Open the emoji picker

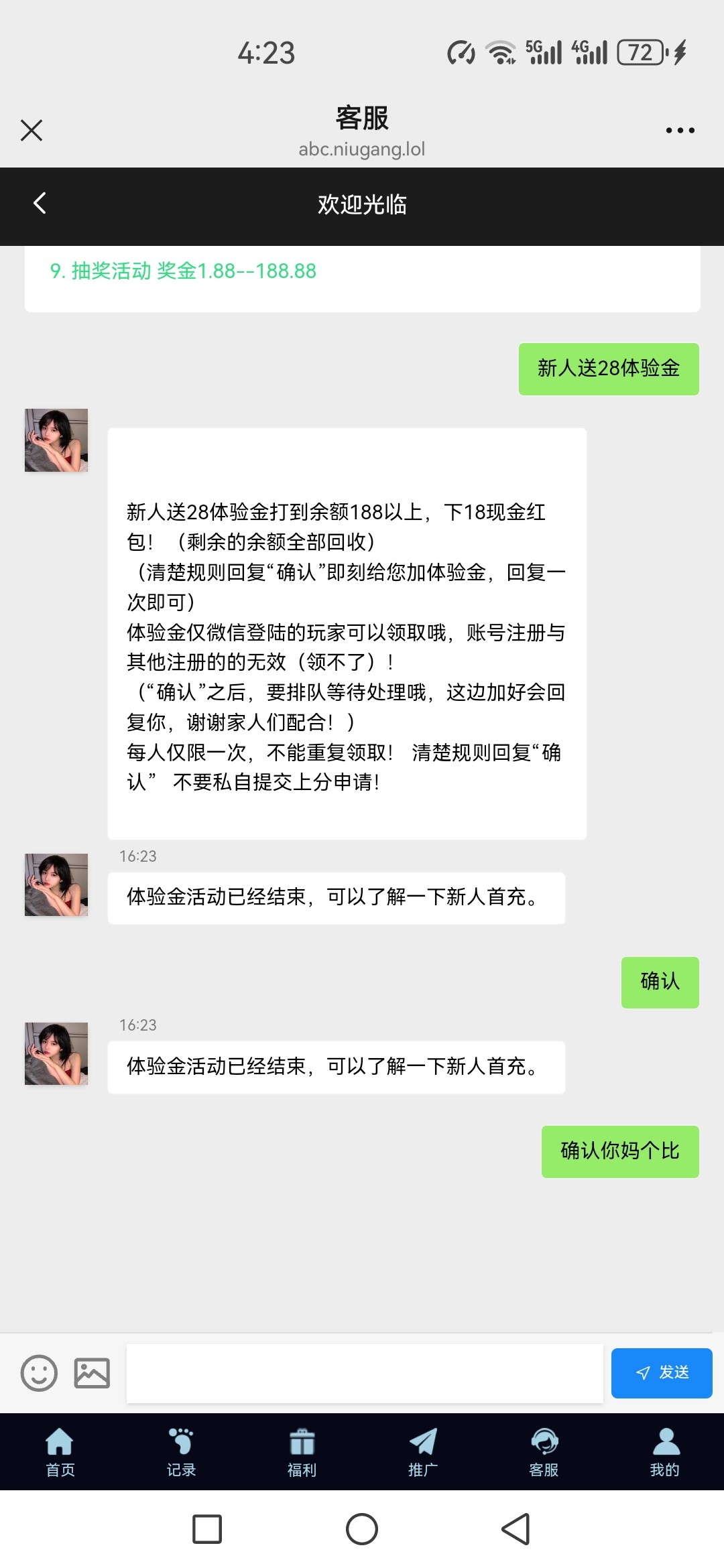[39, 1373]
